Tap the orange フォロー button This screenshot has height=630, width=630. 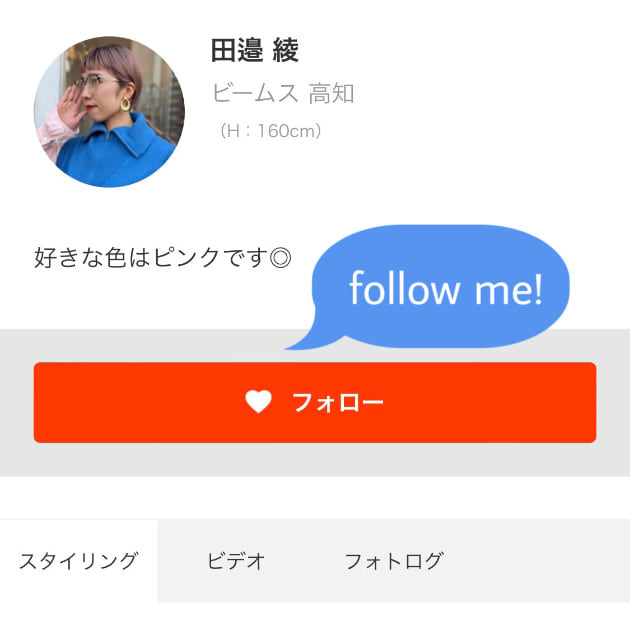[x=314, y=402]
